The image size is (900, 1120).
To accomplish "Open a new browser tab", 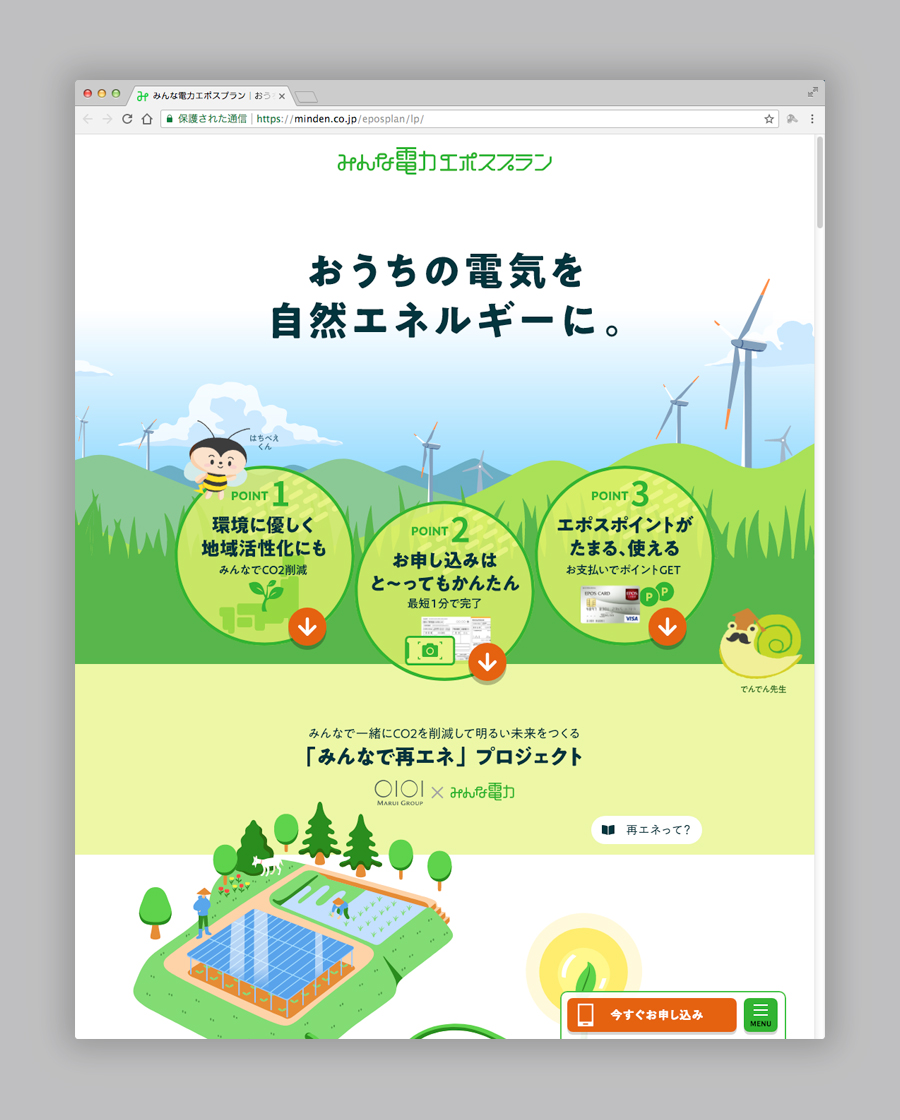I will pyautogui.click(x=306, y=96).
